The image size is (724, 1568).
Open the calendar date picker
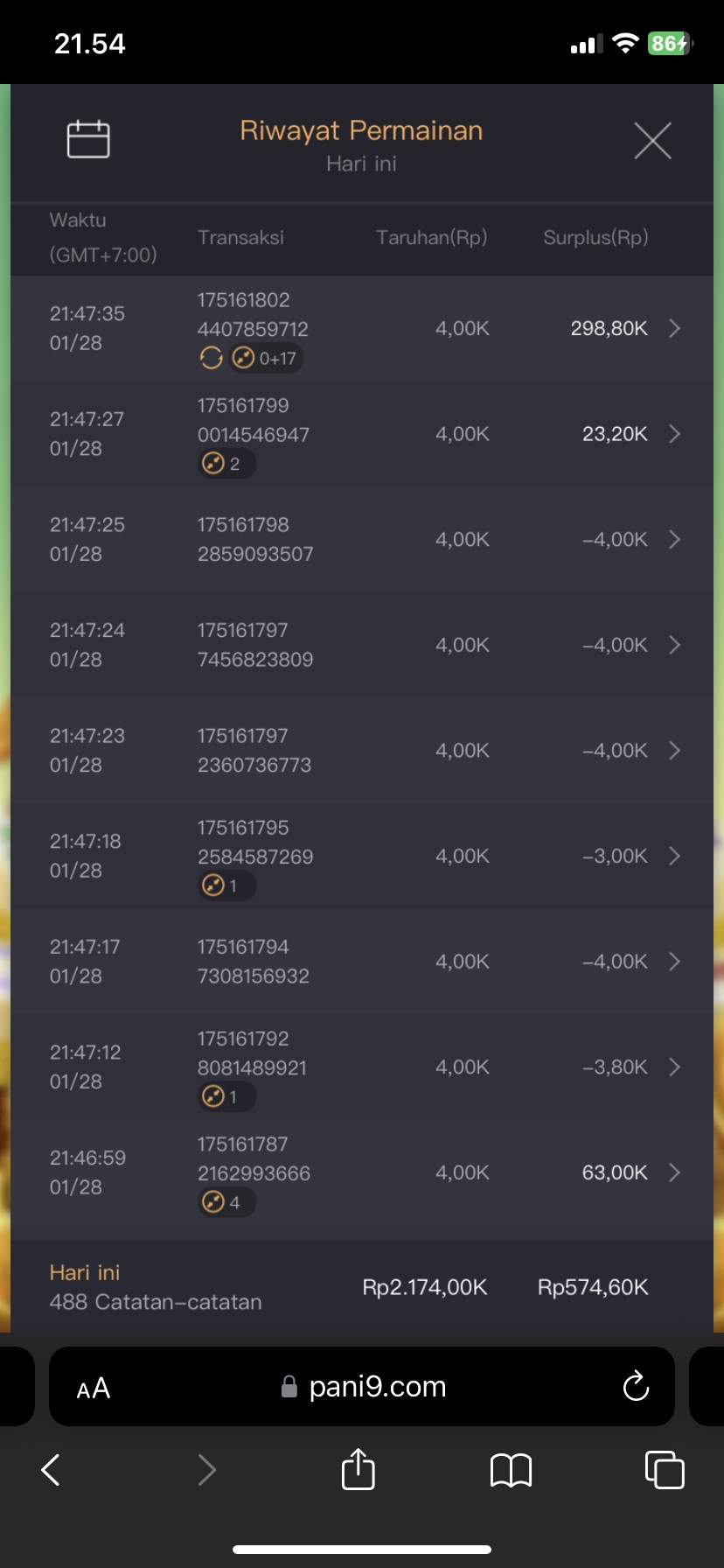88,140
